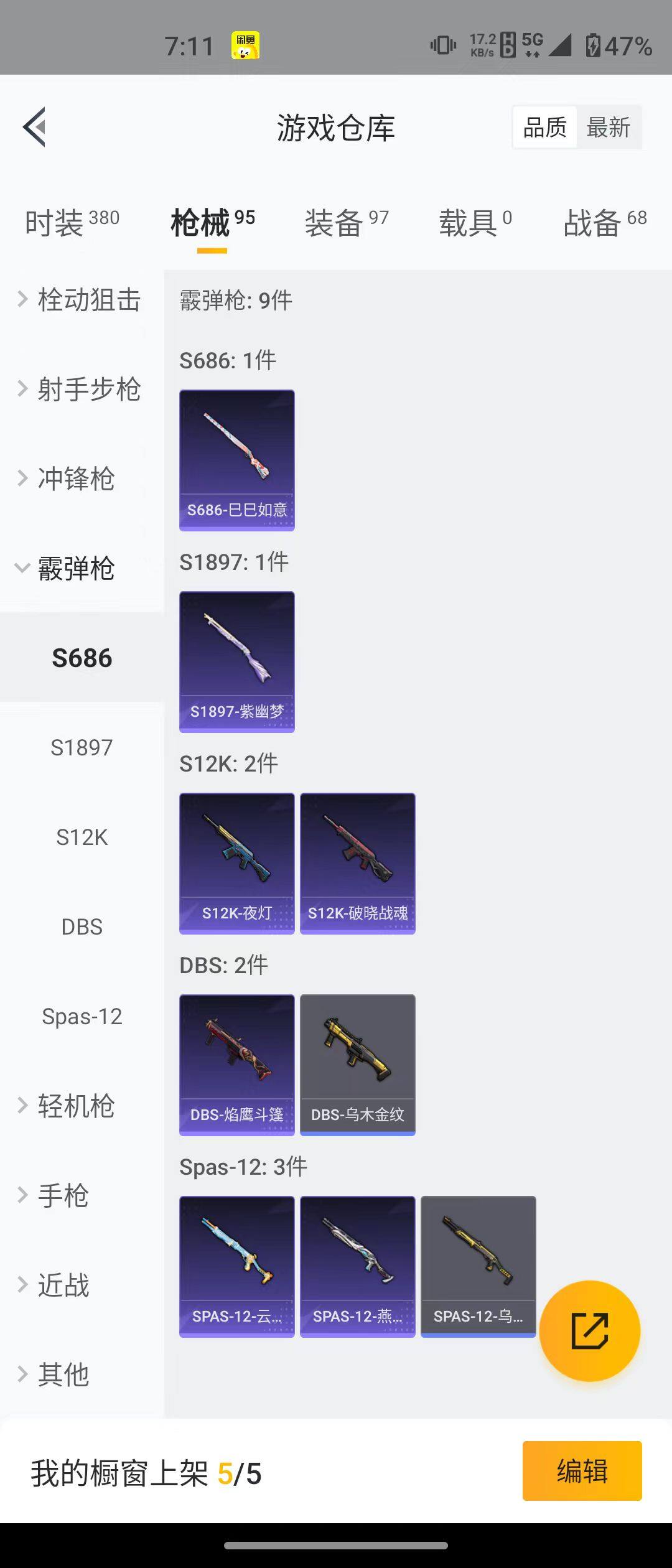
Task: Open the S686-巳巳如意 skin
Action: [x=237, y=460]
